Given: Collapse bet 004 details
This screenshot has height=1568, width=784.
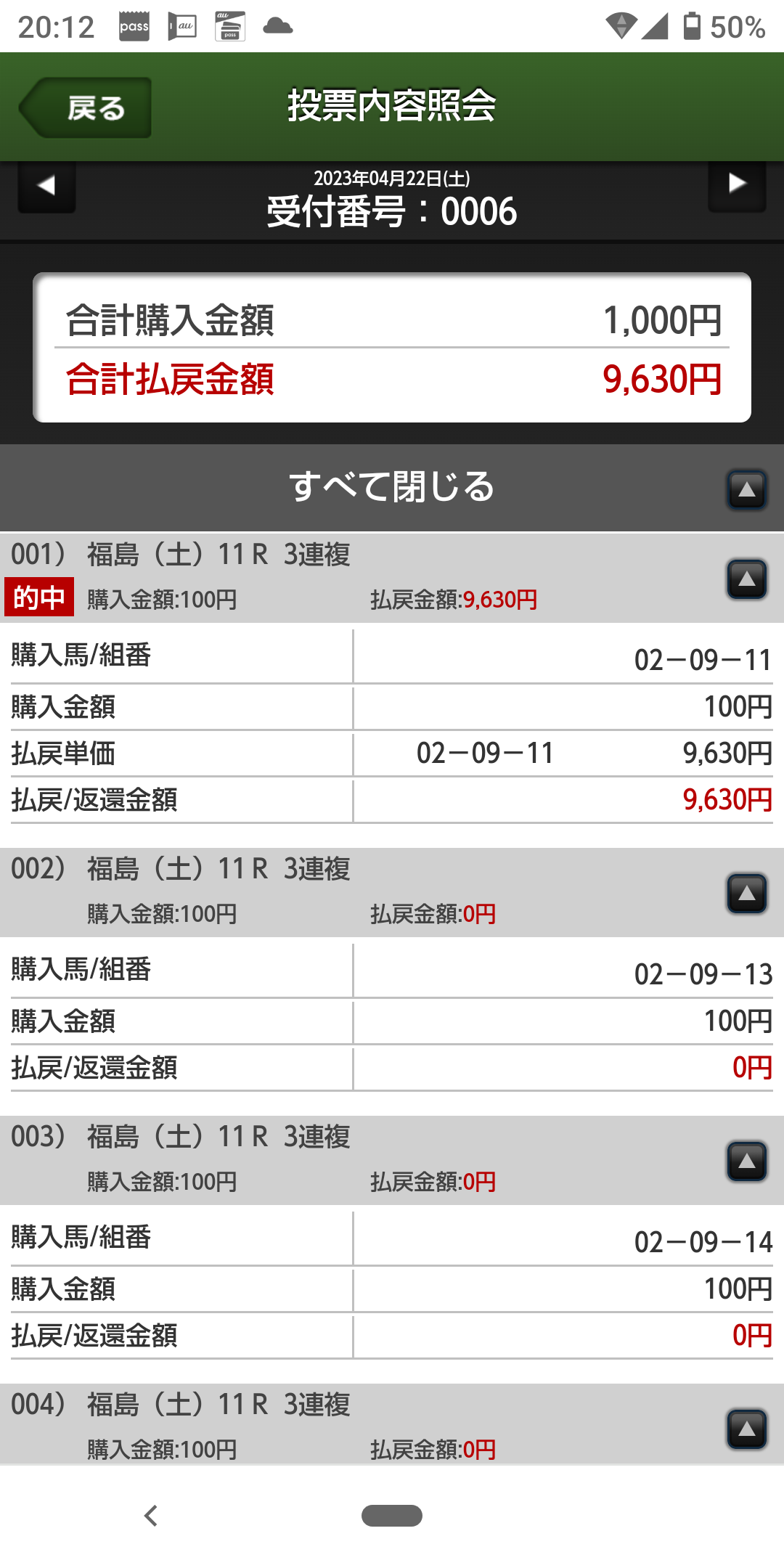Looking at the screenshot, I should tap(747, 1429).
